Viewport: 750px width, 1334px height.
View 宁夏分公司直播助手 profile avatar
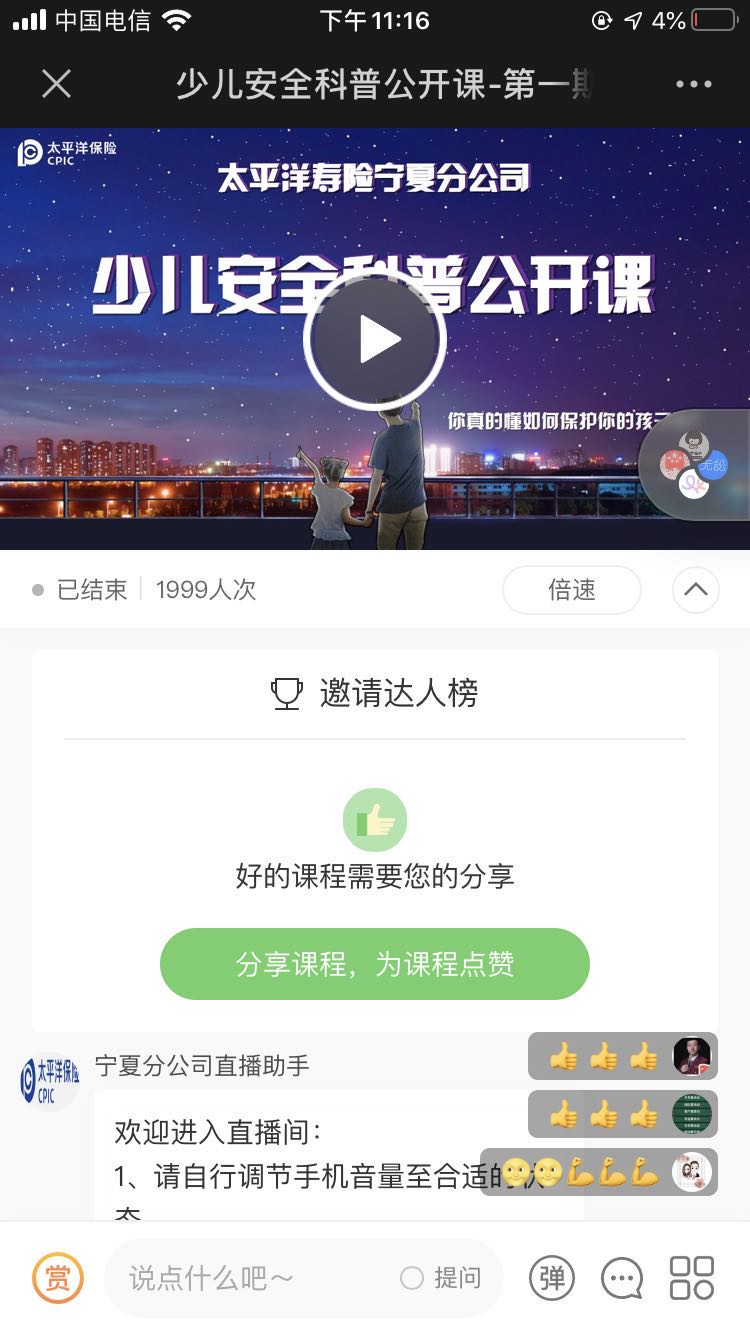coord(48,1082)
